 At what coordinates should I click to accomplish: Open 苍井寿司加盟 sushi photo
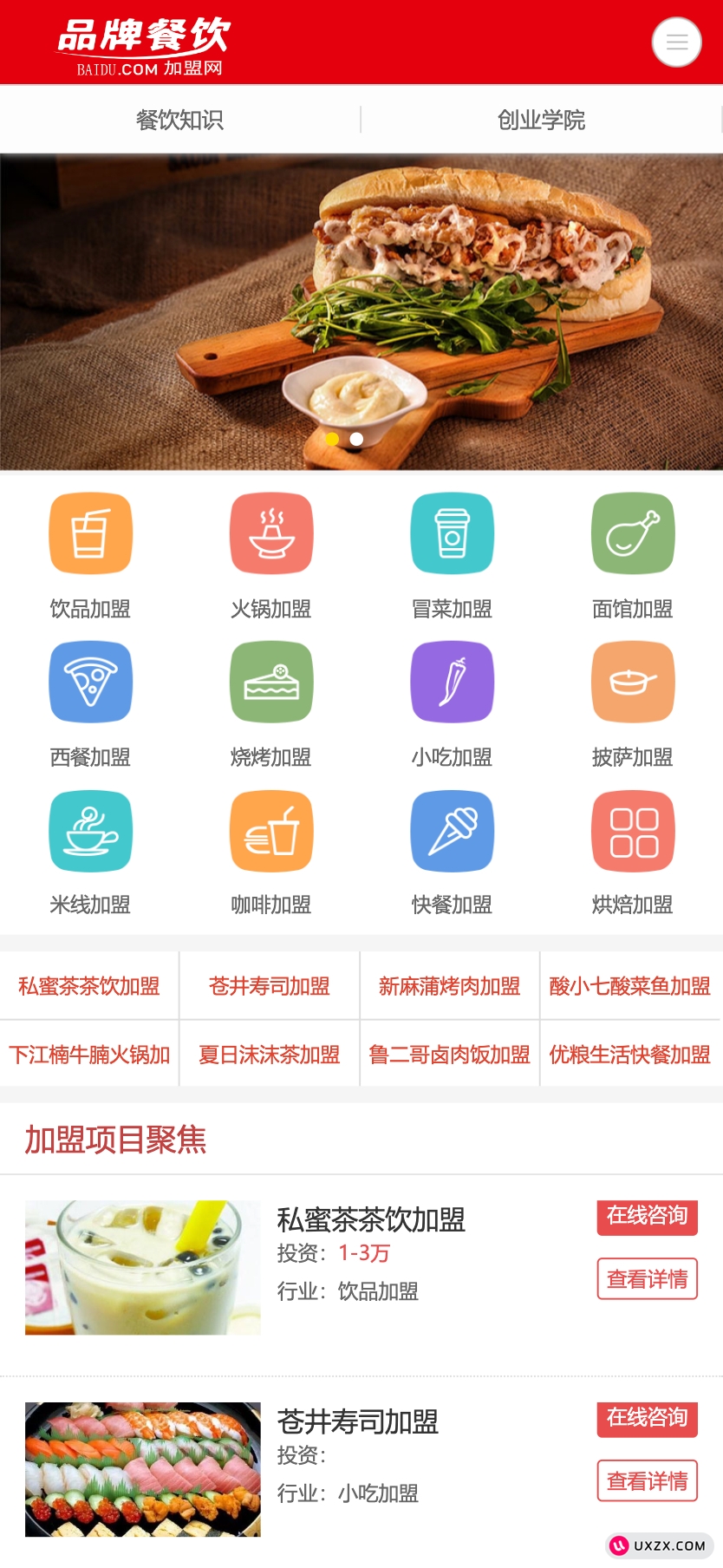(x=143, y=1469)
